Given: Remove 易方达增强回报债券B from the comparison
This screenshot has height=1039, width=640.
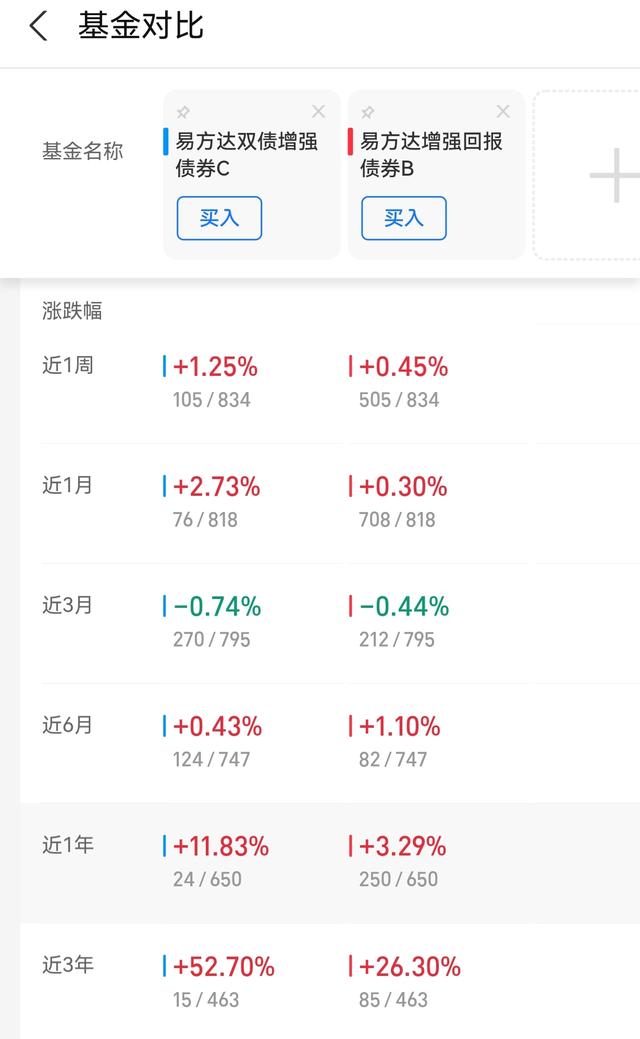Looking at the screenshot, I should click(503, 112).
